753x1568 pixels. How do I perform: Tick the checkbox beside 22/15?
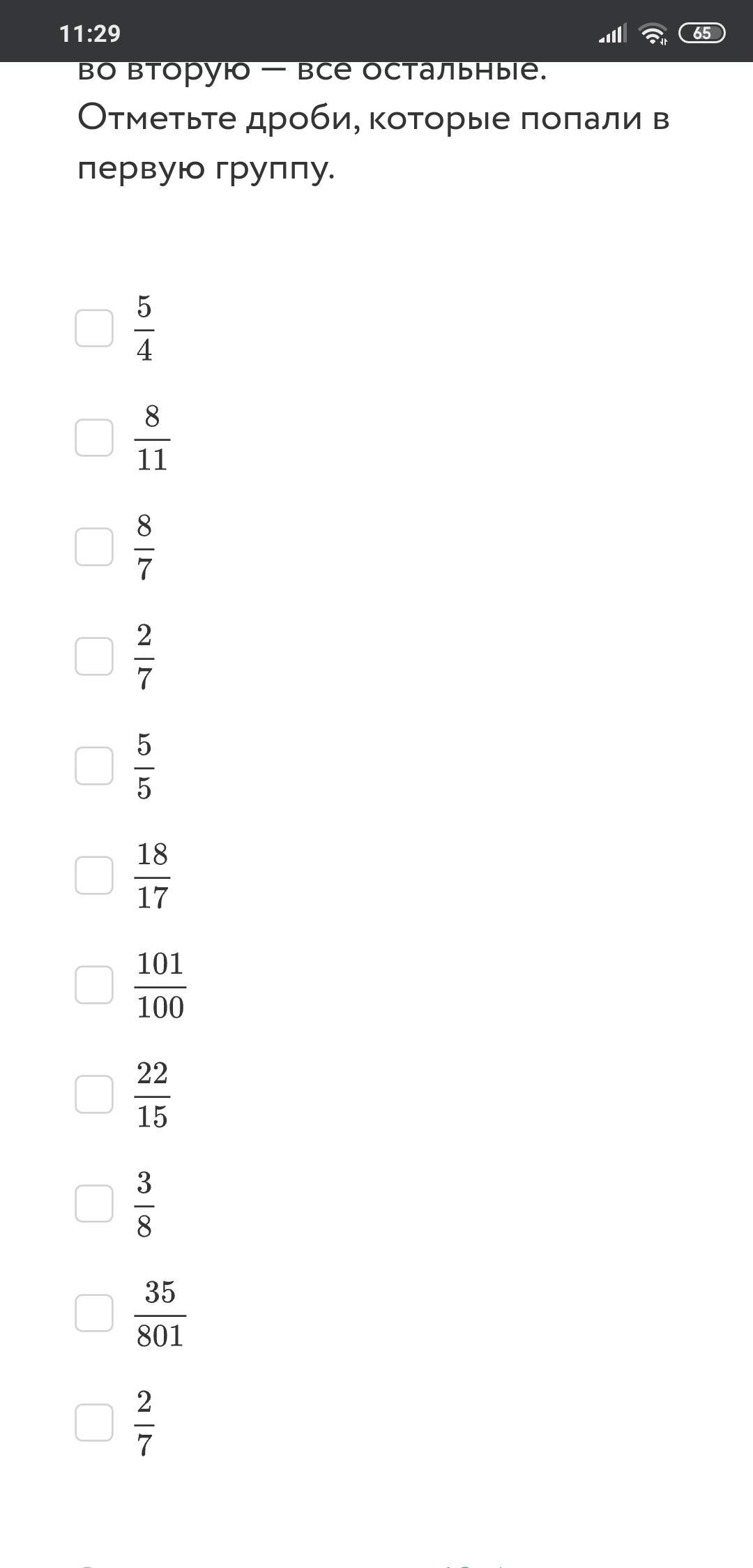(94, 1094)
